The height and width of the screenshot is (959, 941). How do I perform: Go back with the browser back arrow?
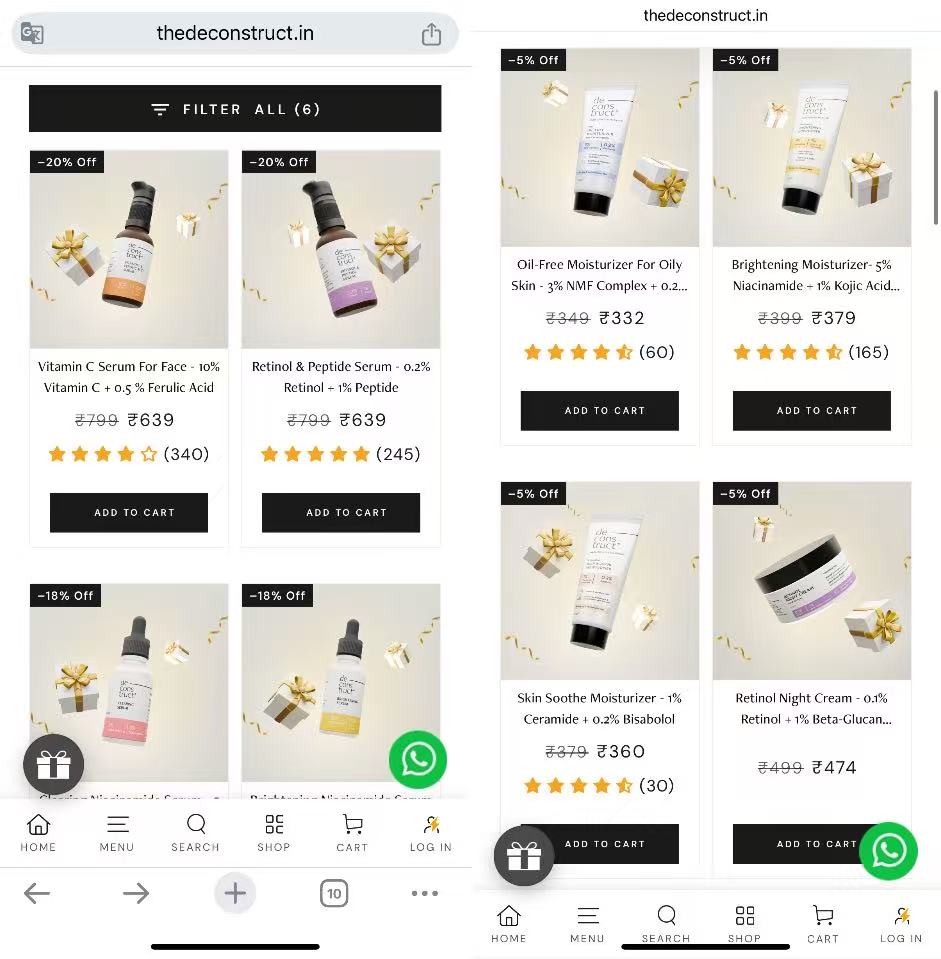(37, 893)
